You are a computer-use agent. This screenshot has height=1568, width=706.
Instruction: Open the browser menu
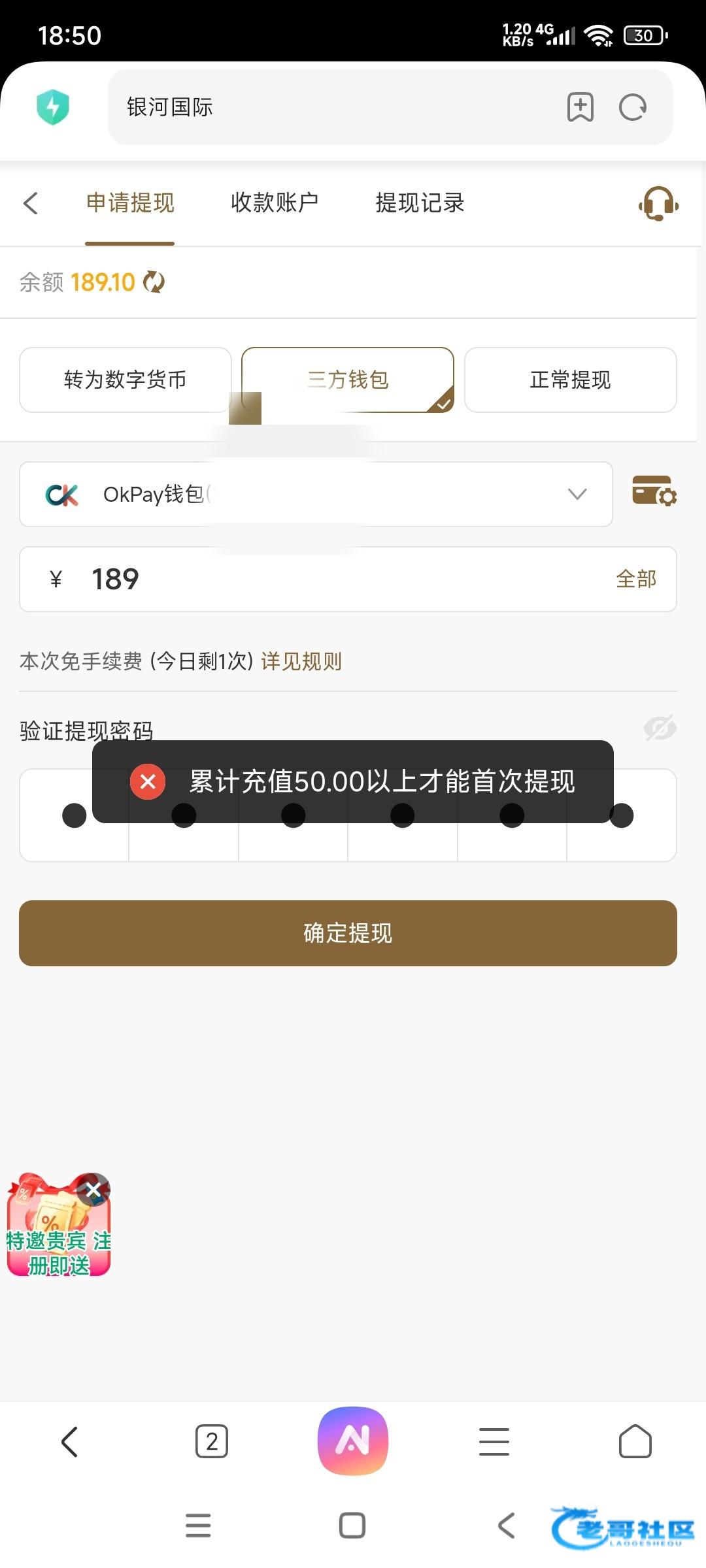494,1441
